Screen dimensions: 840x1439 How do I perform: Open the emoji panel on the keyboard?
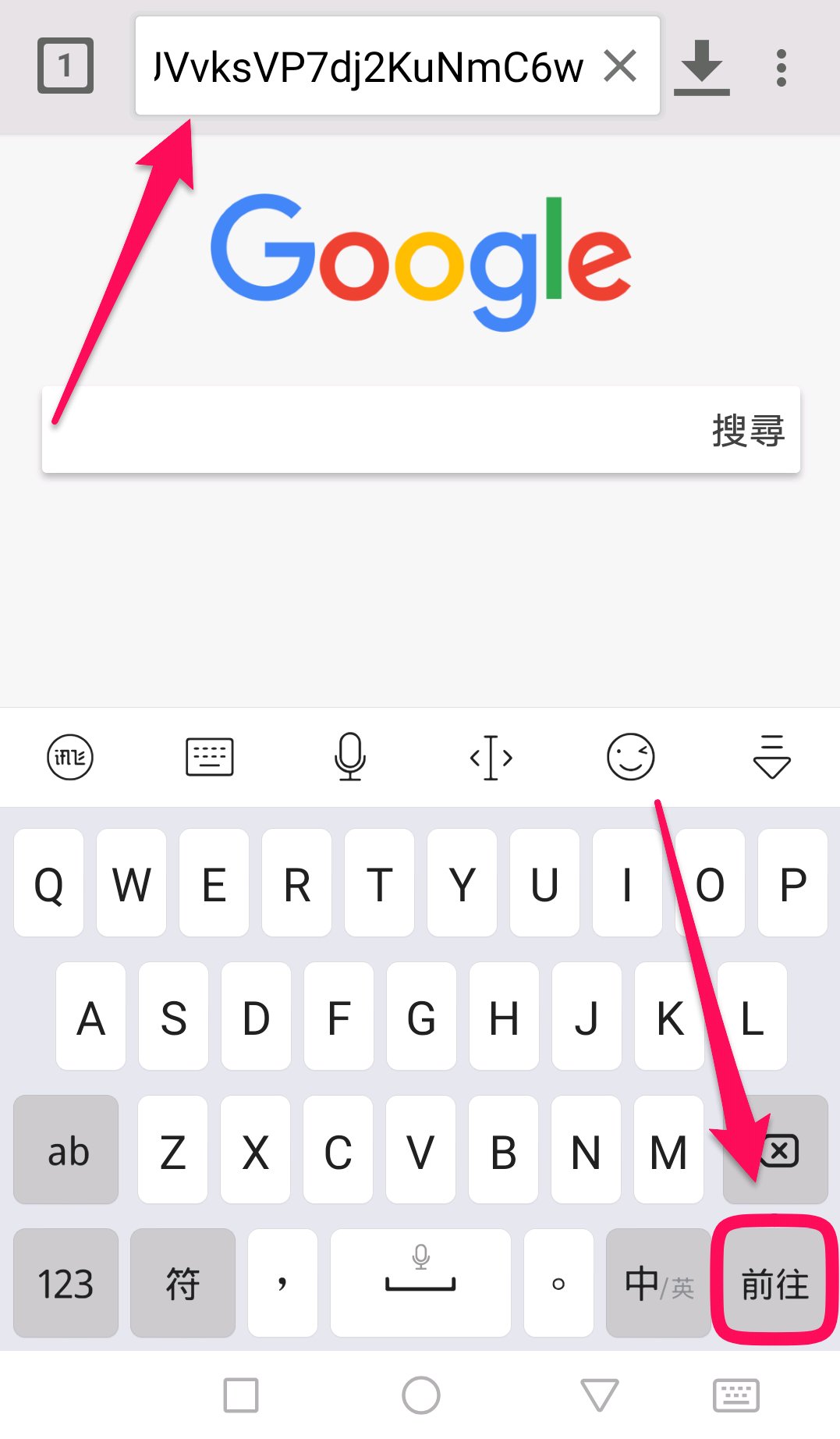pos(631,757)
